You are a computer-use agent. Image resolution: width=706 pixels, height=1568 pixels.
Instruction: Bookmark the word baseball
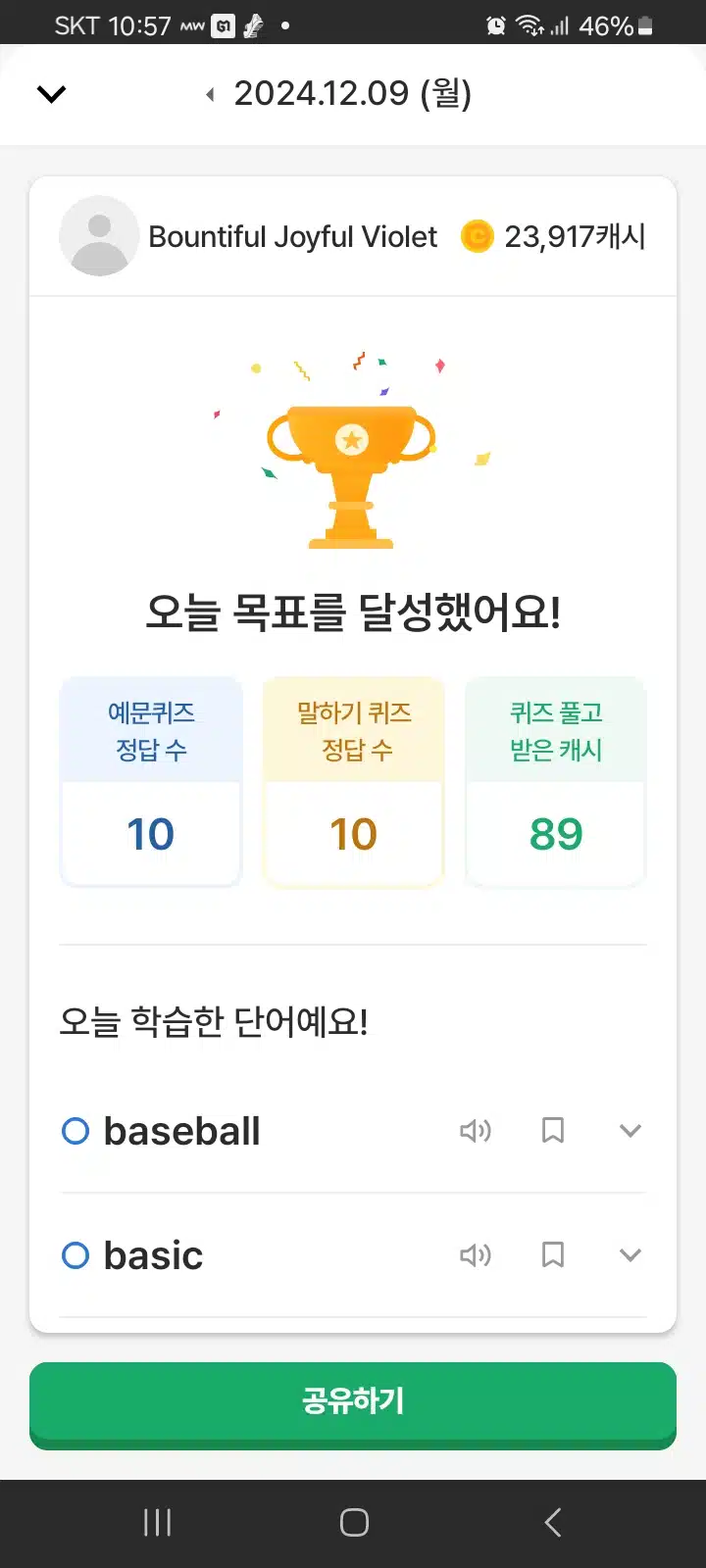pyautogui.click(x=553, y=1131)
